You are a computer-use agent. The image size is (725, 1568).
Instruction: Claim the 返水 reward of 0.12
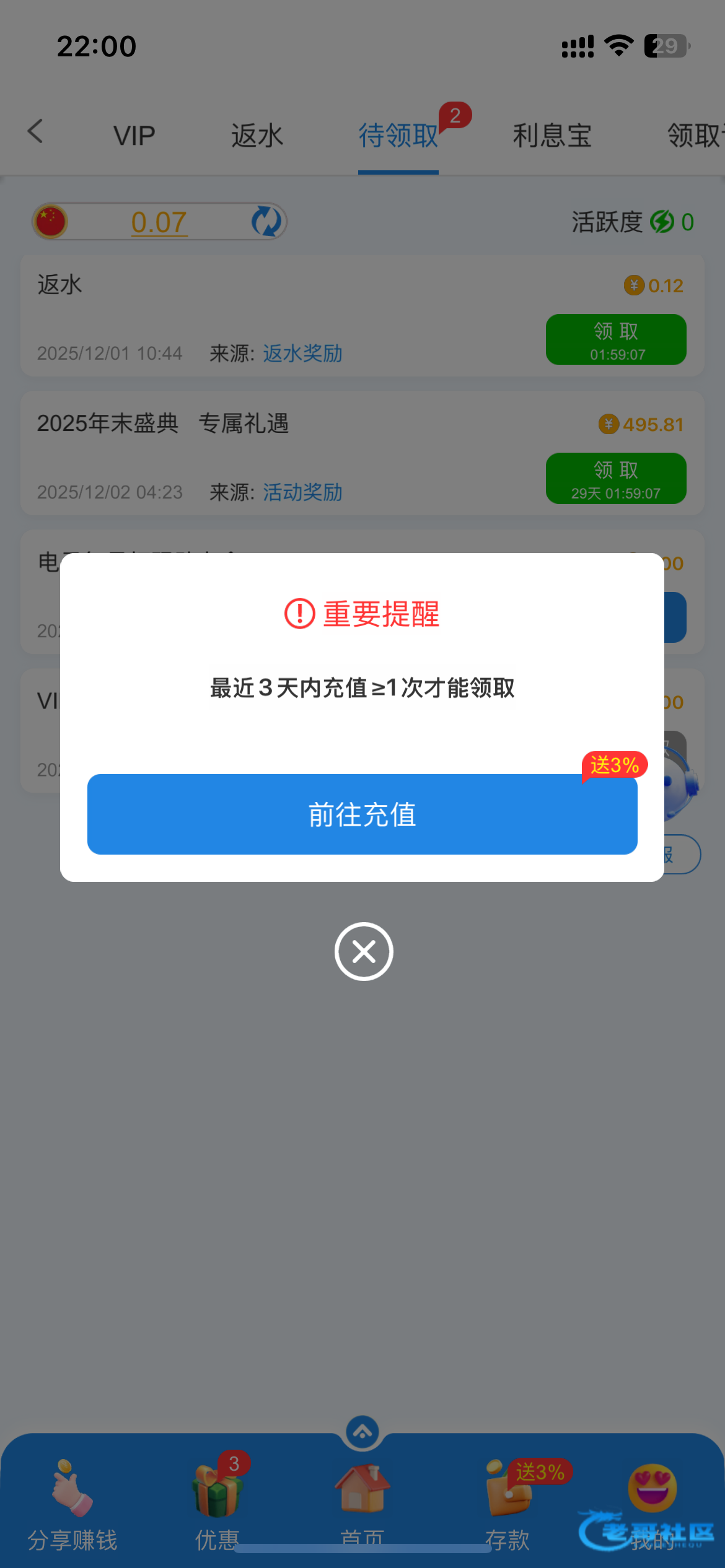615,339
